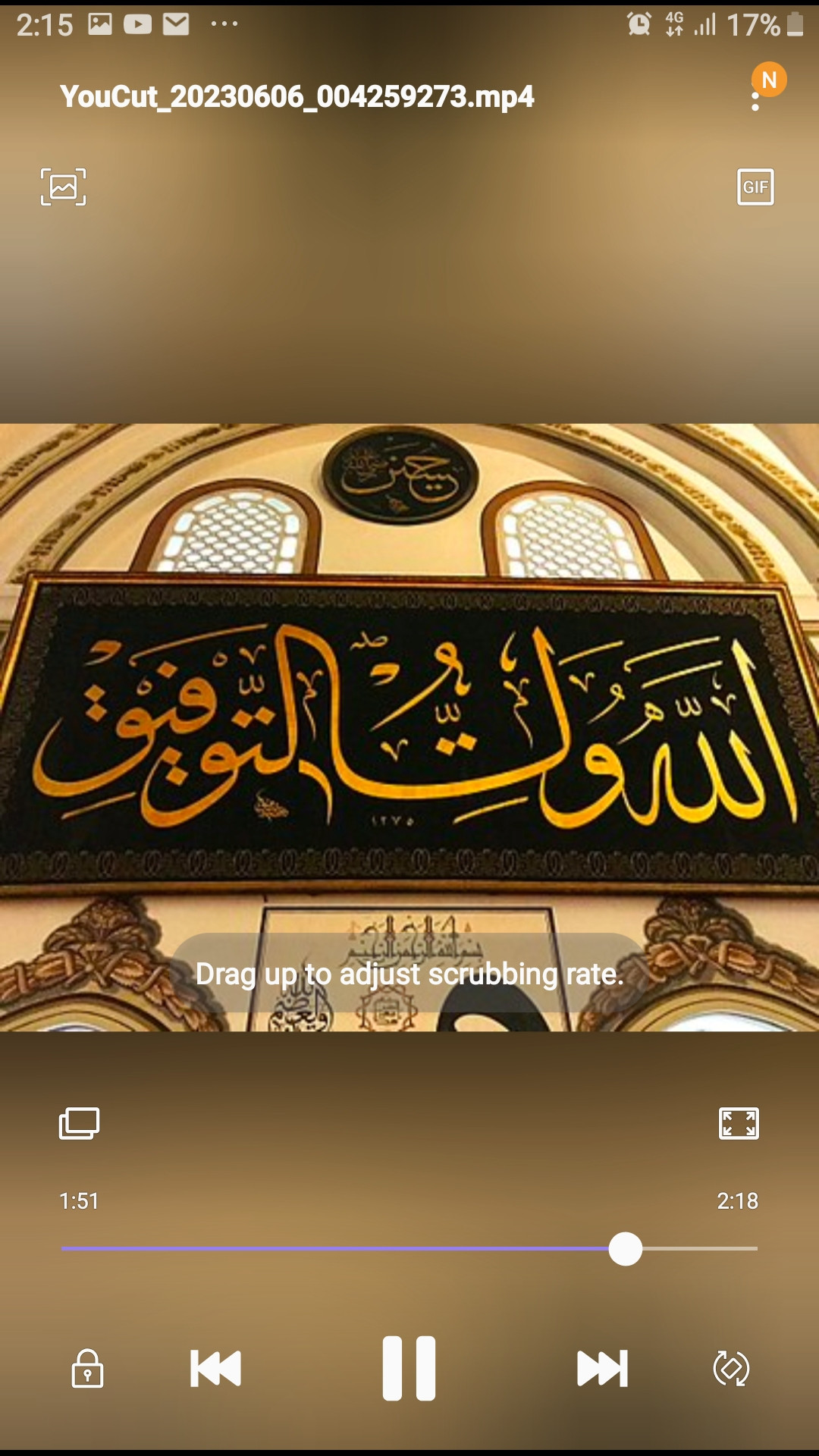Open the three-dot overflow menu
819x1456 pixels.
(755, 99)
